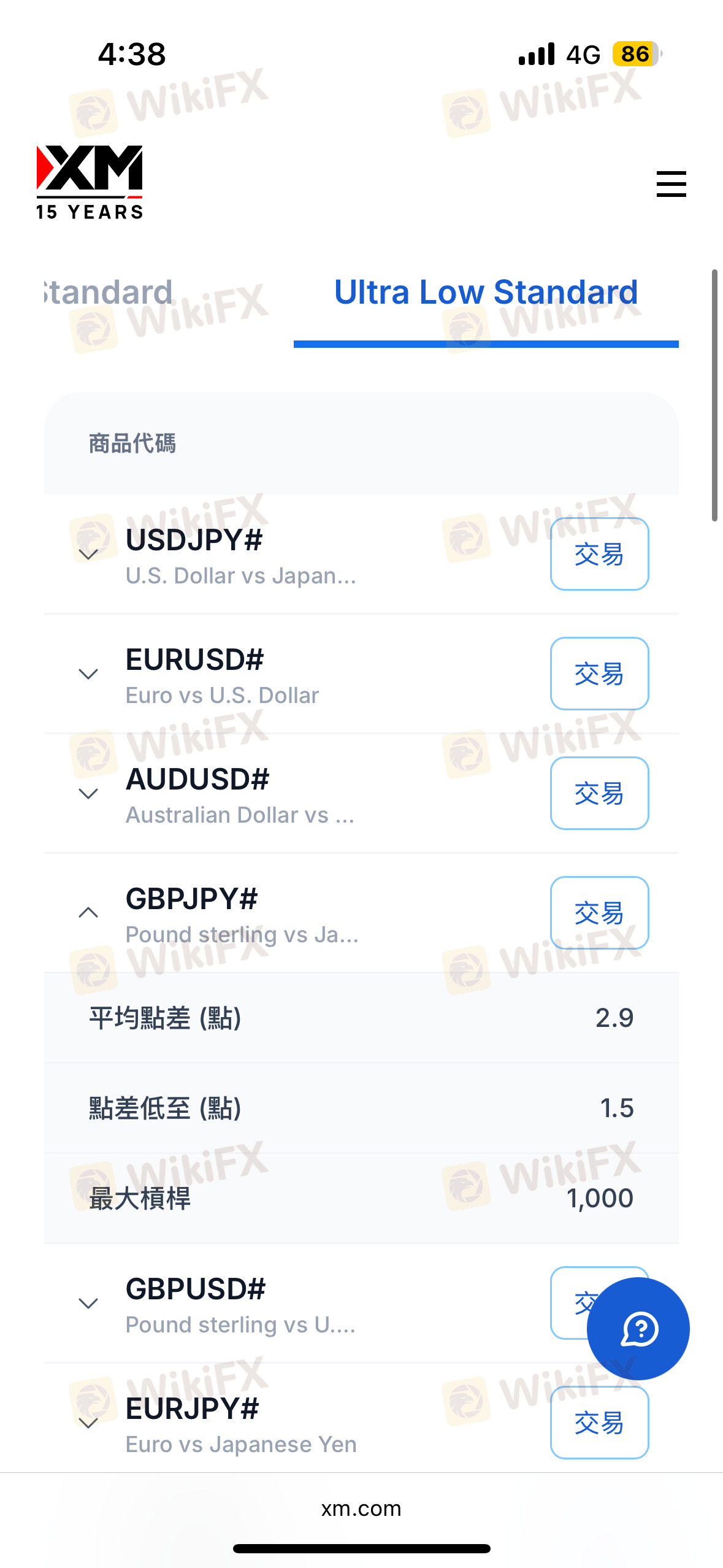The height and width of the screenshot is (1568, 723).
Task: Show details for EURJPY#
Action: tap(89, 1423)
